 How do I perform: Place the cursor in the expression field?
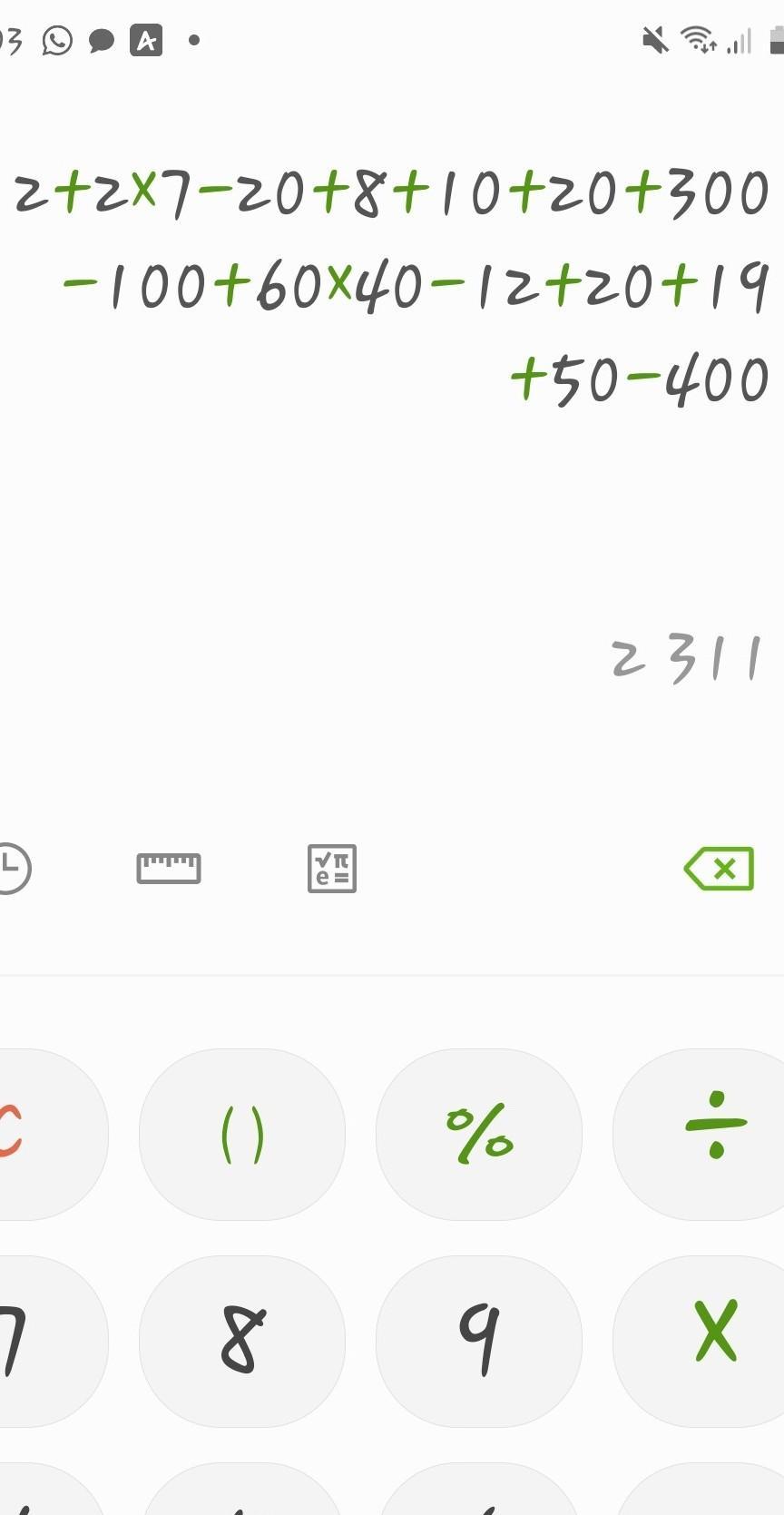[x=392, y=286]
